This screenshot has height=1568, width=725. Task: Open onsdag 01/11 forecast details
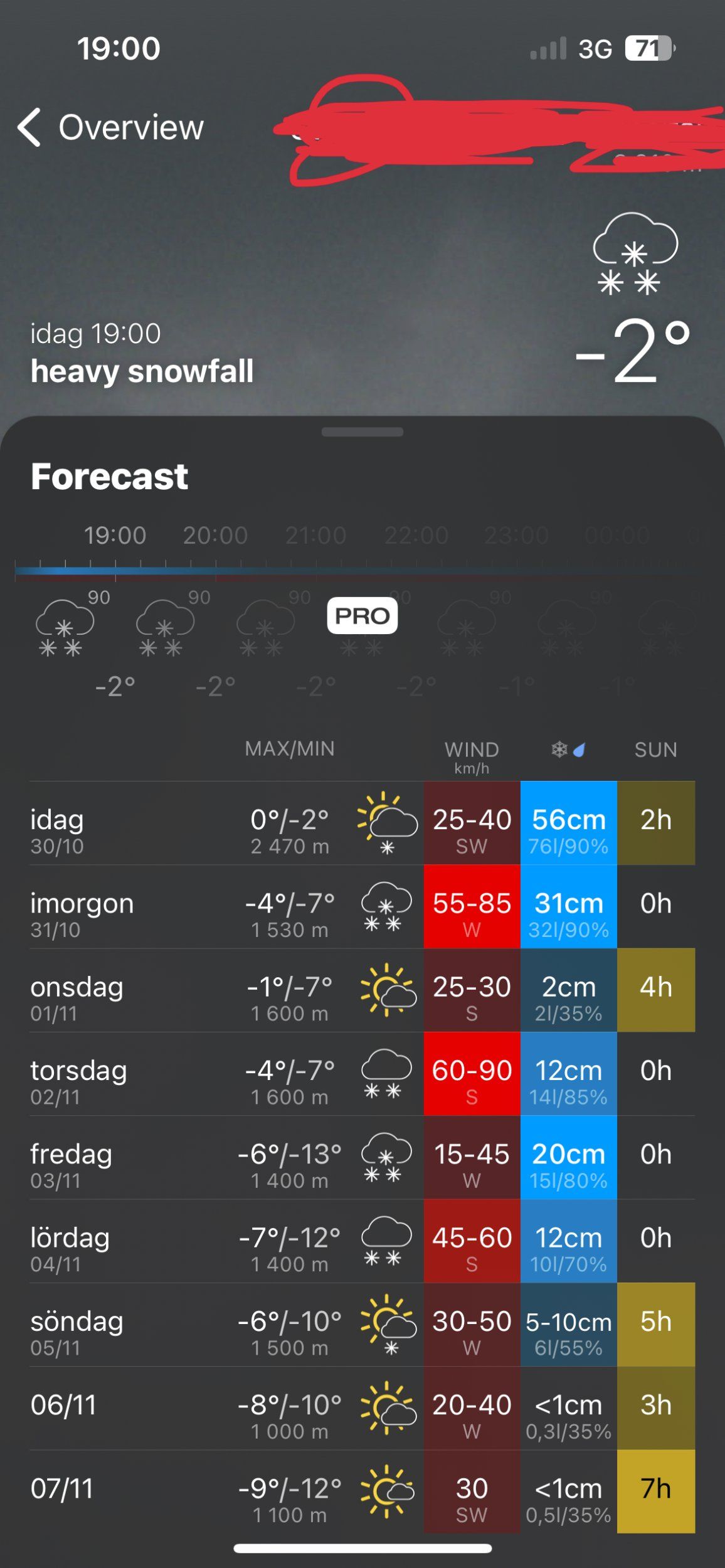[362, 990]
